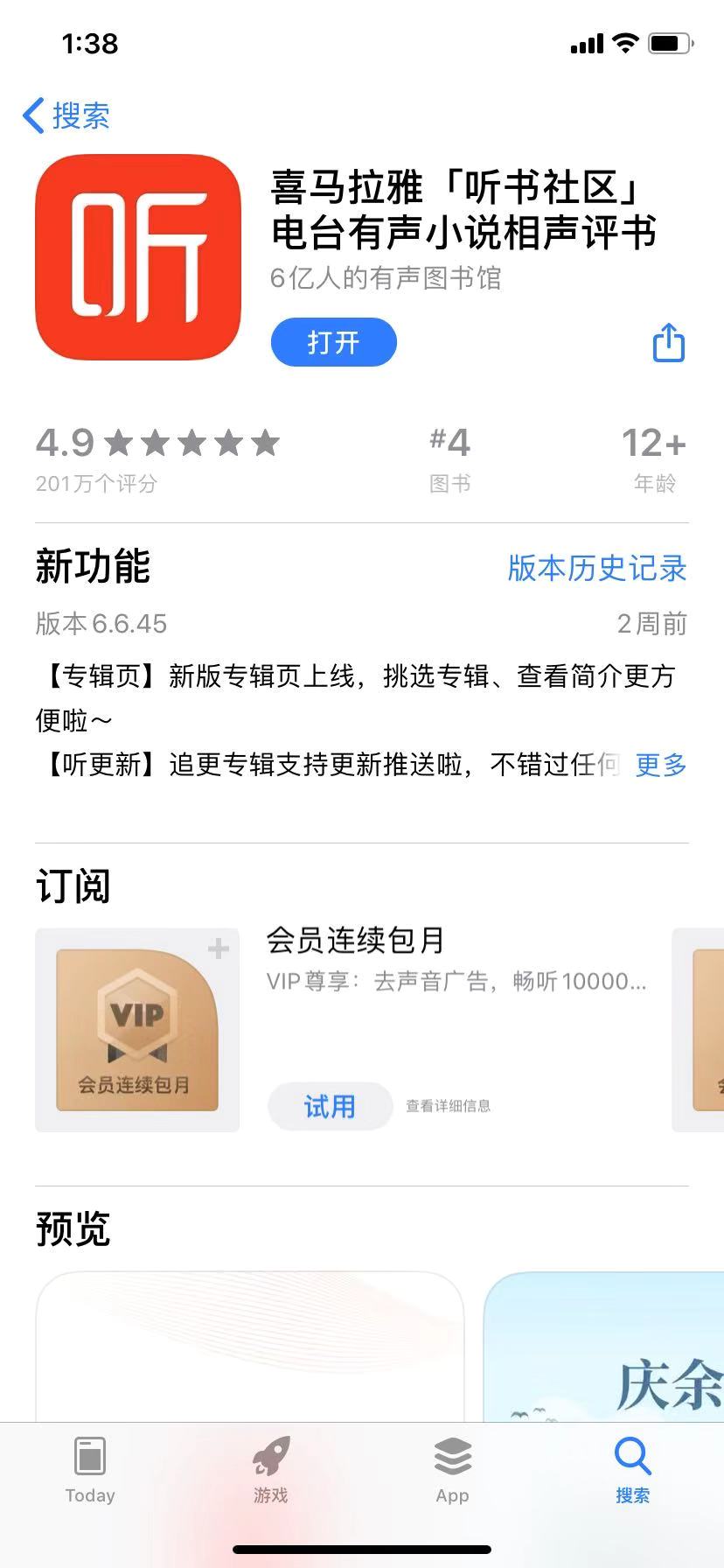Tap the 试用 button for 会员连续包月
This screenshot has width=724, height=1568.
click(x=330, y=1106)
